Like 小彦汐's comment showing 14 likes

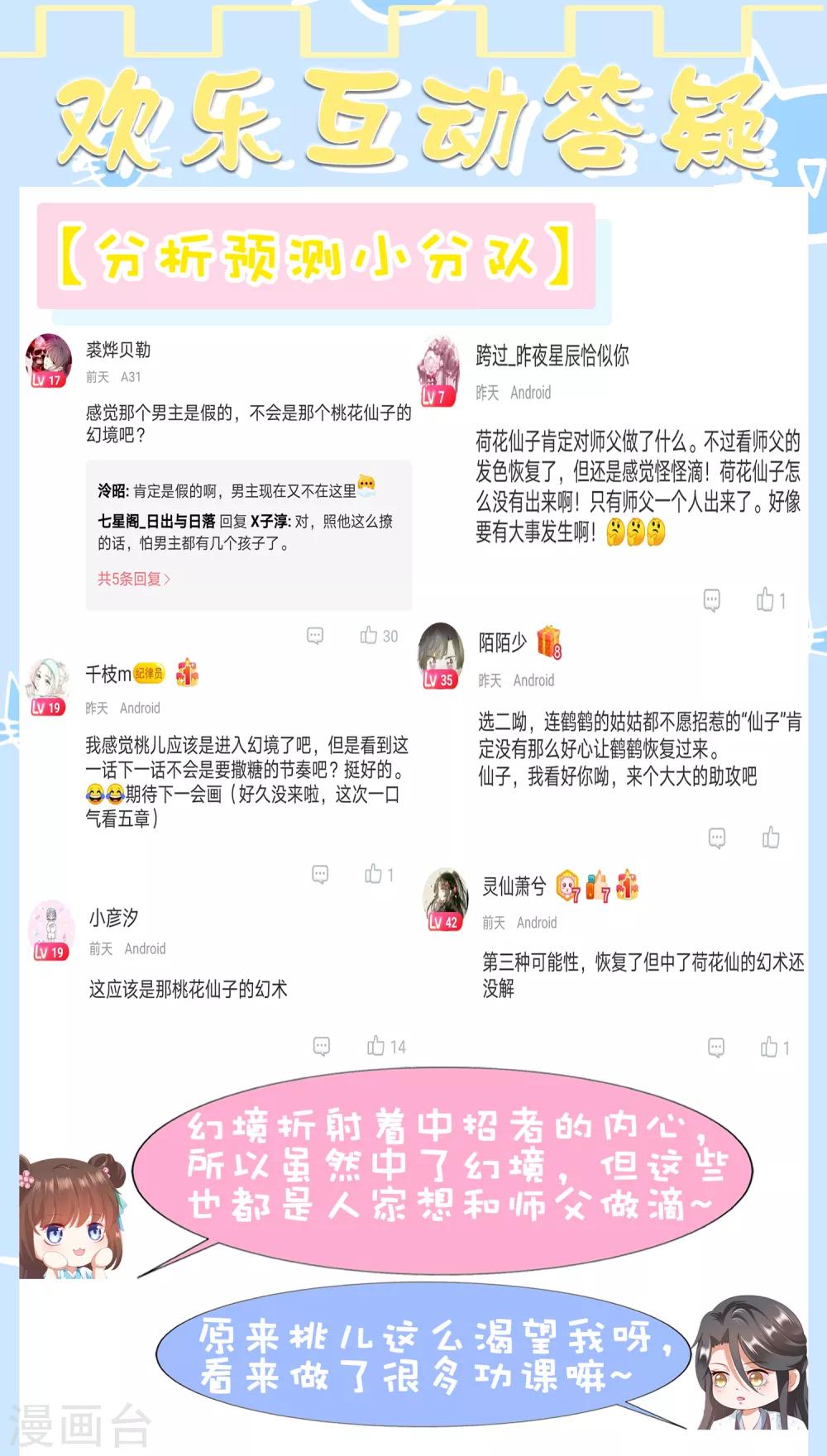[375, 1044]
